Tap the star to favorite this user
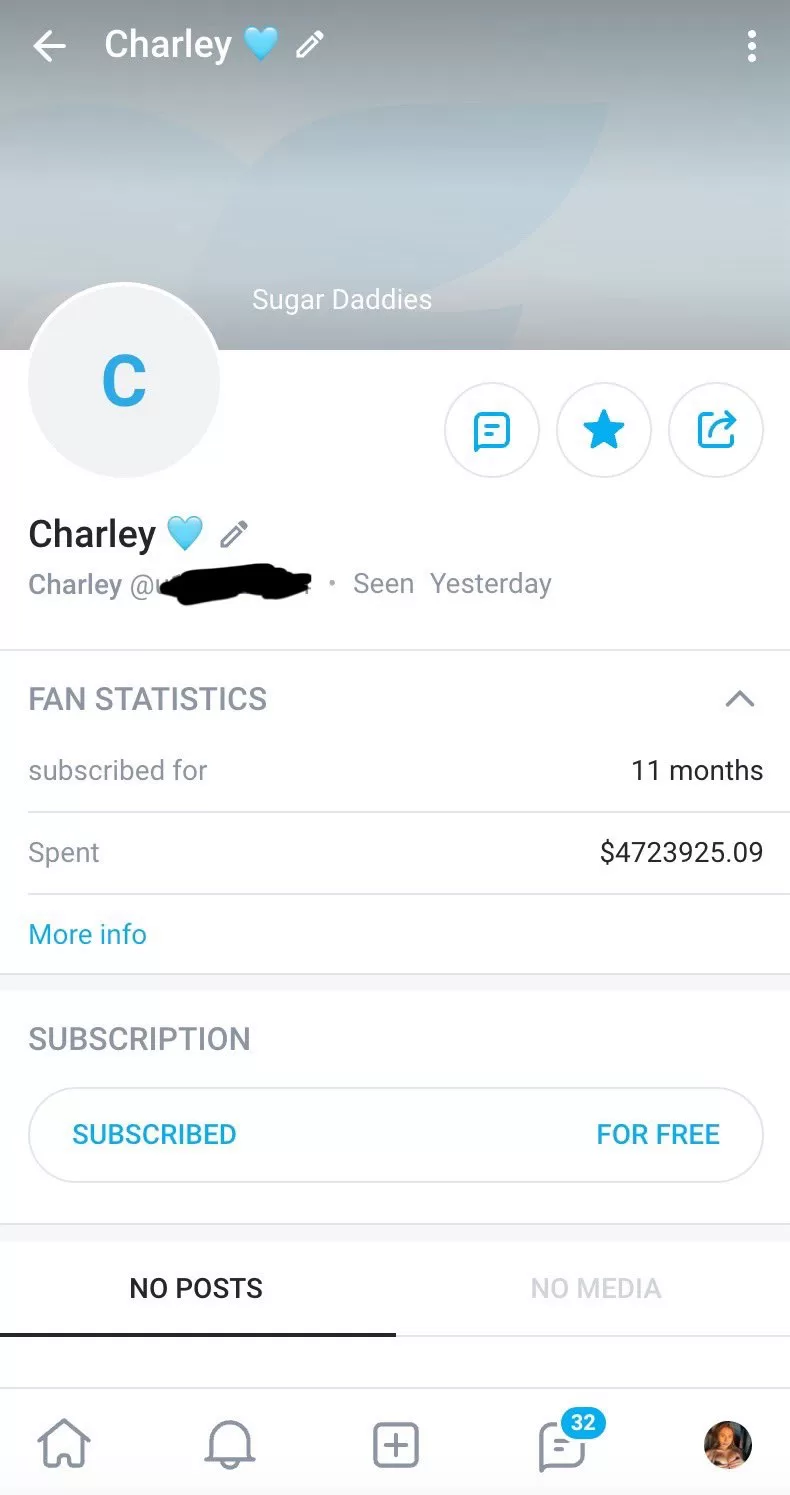This screenshot has width=790, height=1495. [x=604, y=430]
